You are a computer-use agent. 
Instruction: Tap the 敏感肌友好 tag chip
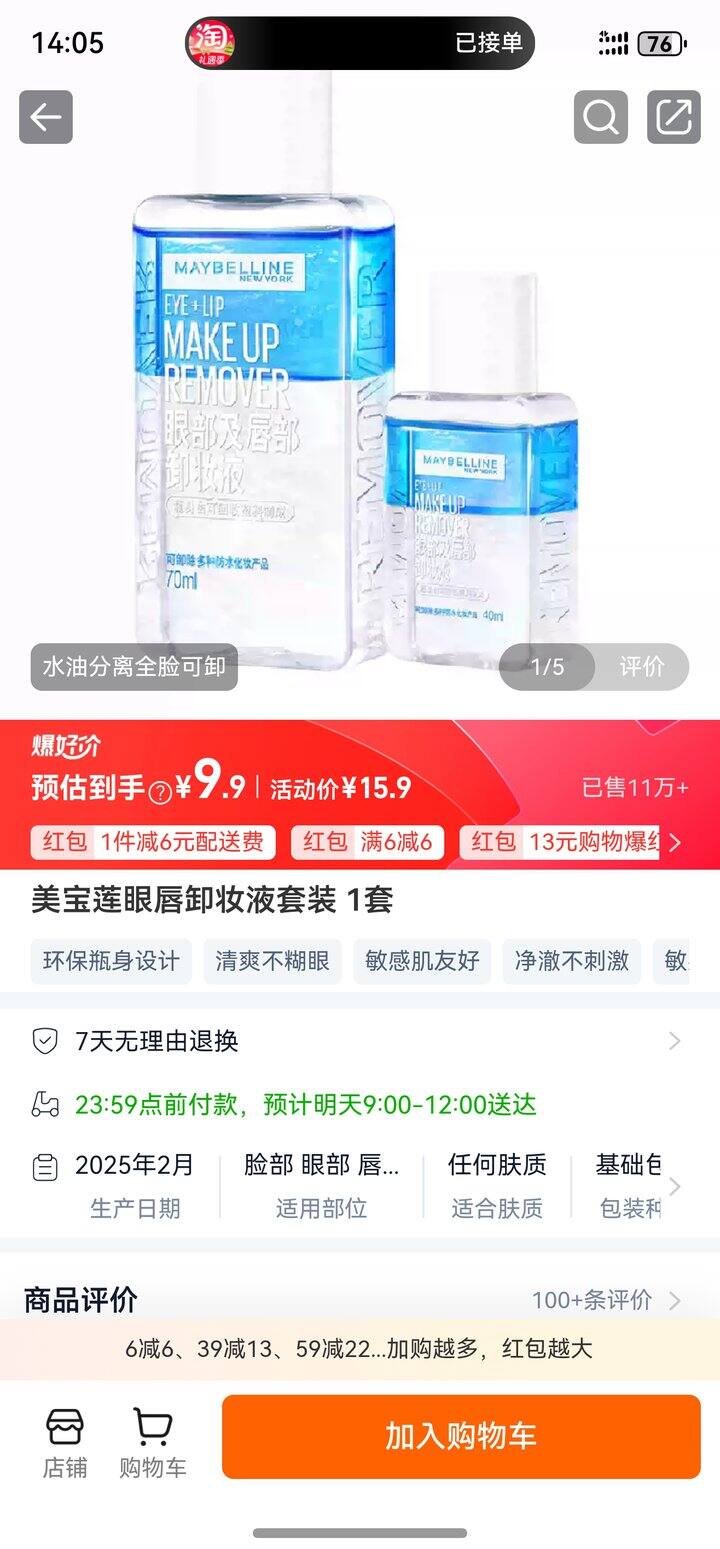[x=422, y=961]
